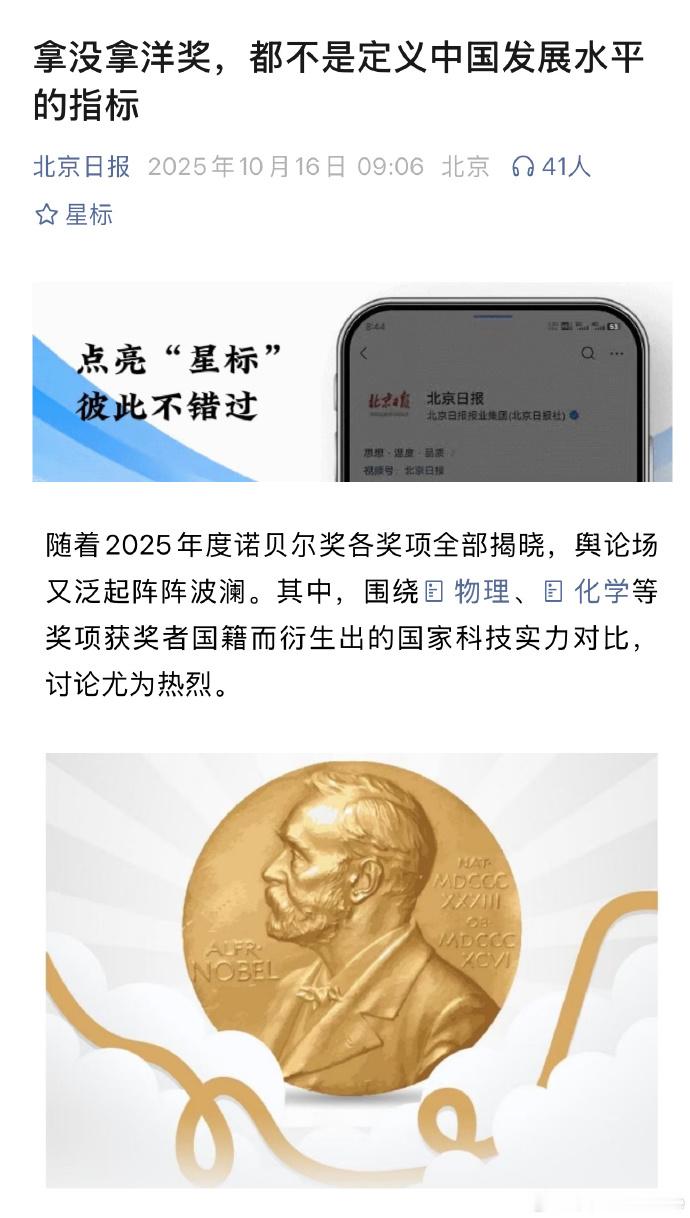Tap the 点亮星标 banner image
Screen dimensions: 690x1218
click(352, 382)
